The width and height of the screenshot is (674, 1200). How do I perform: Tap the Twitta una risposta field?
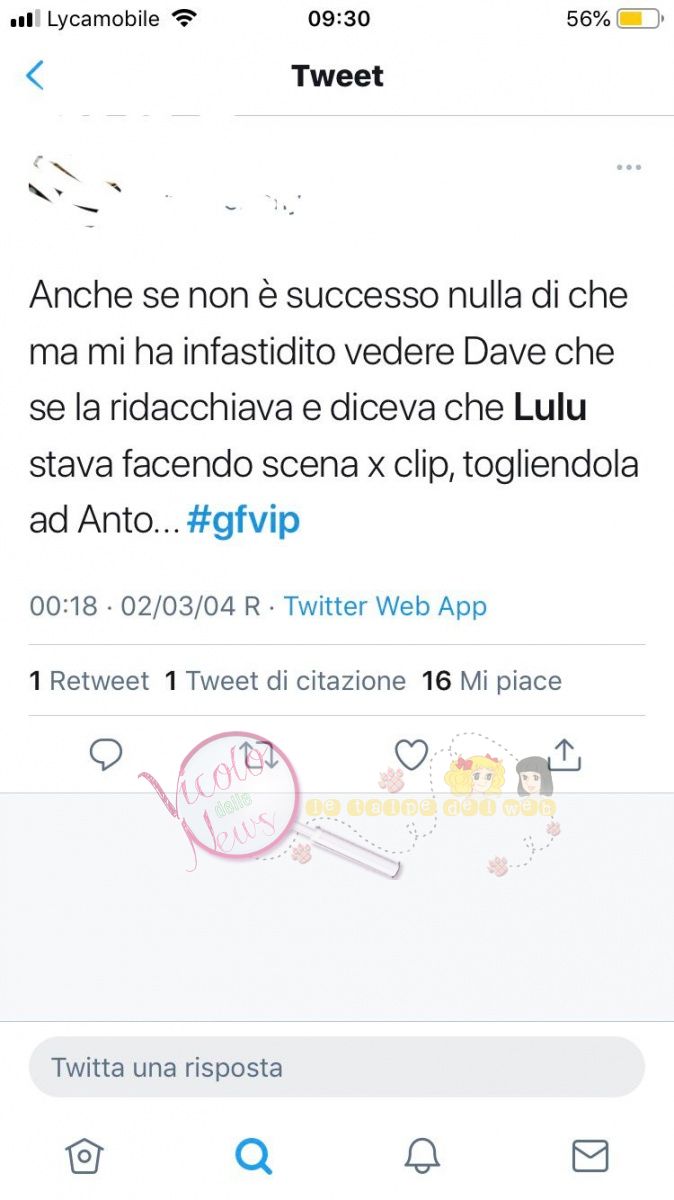[336, 1067]
